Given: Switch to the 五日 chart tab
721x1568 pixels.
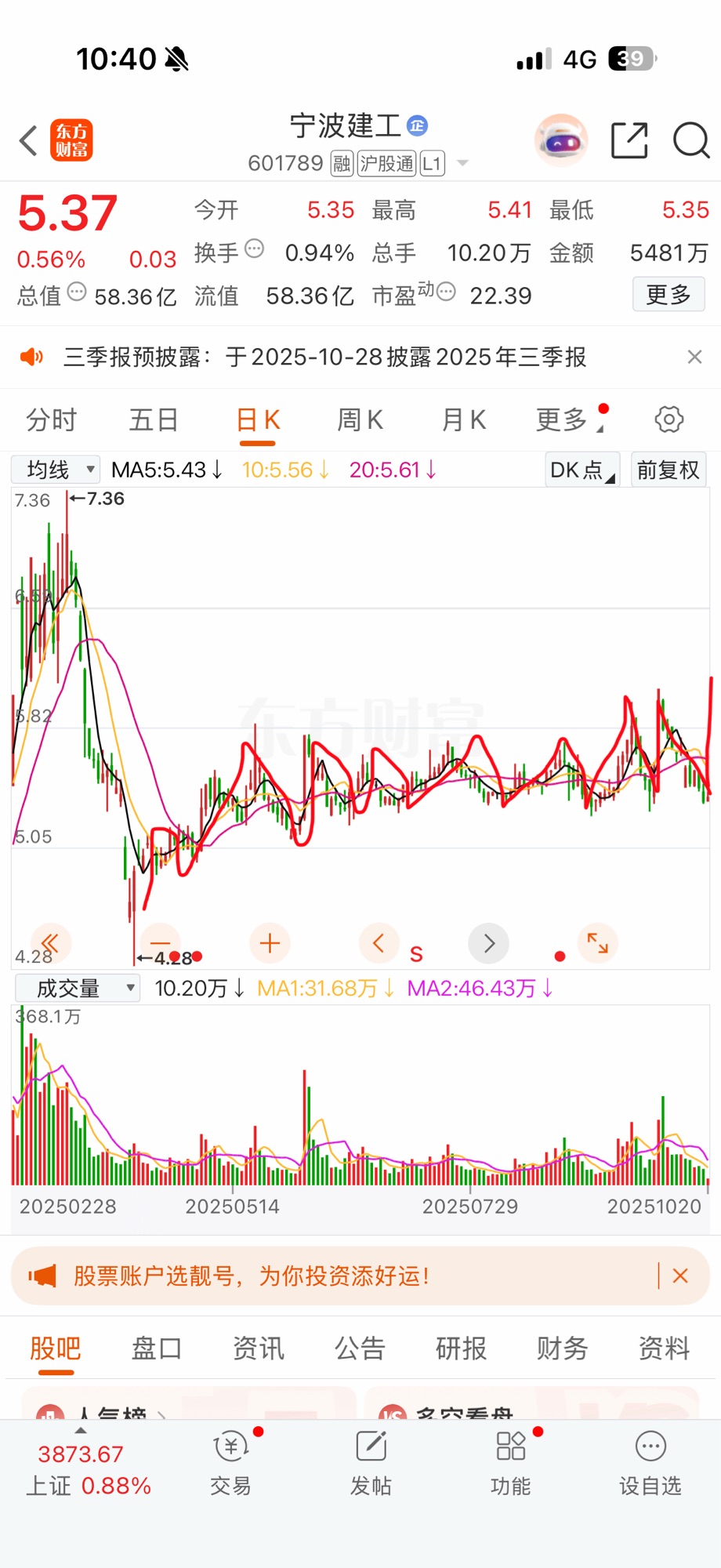Looking at the screenshot, I should 154,420.
